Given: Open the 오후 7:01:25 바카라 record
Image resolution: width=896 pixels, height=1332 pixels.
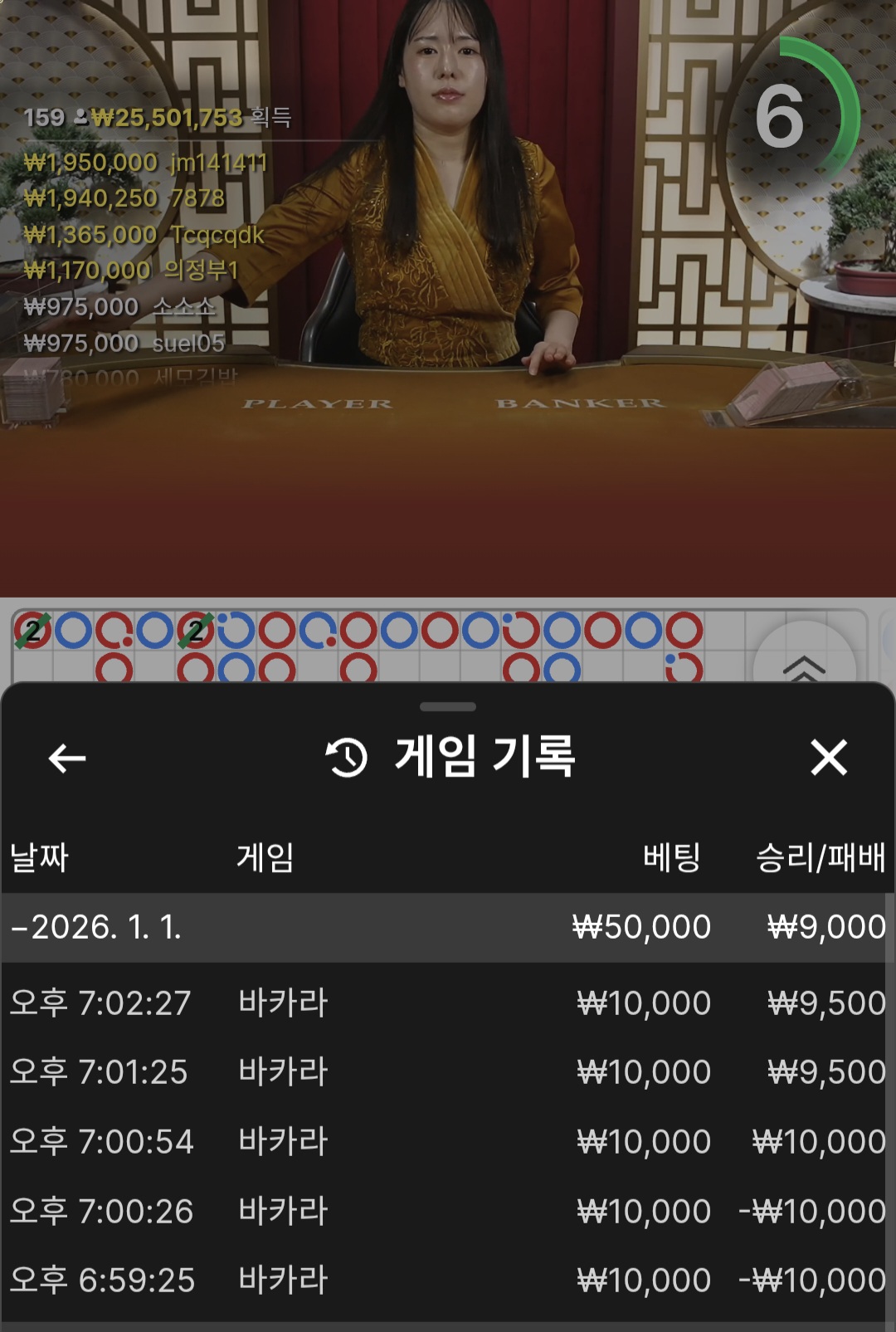Looking at the screenshot, I should (446, 1072).
